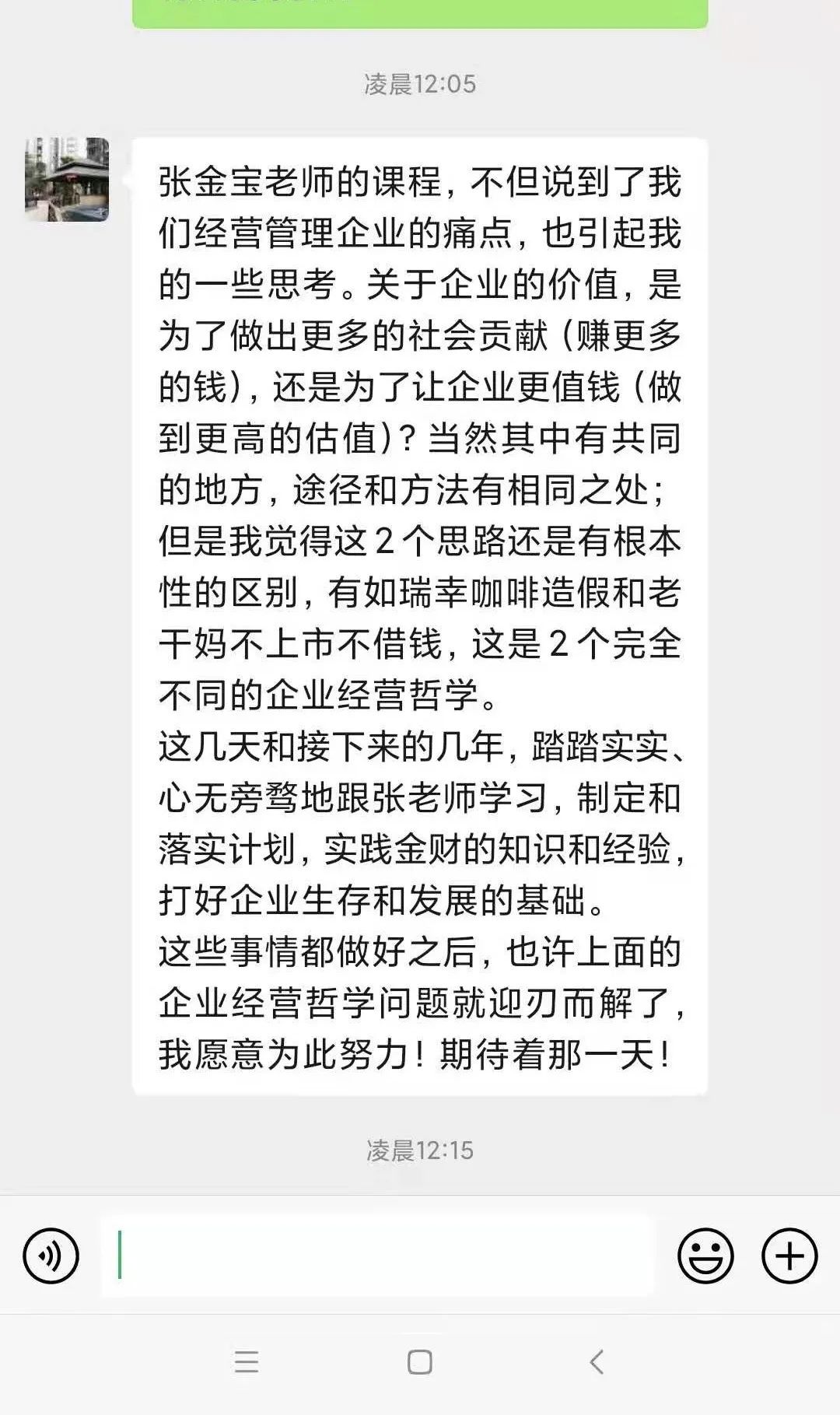Go to the system home screen
The width and height of the screenshot is (840, 1415).
[x=420, y=1361]
